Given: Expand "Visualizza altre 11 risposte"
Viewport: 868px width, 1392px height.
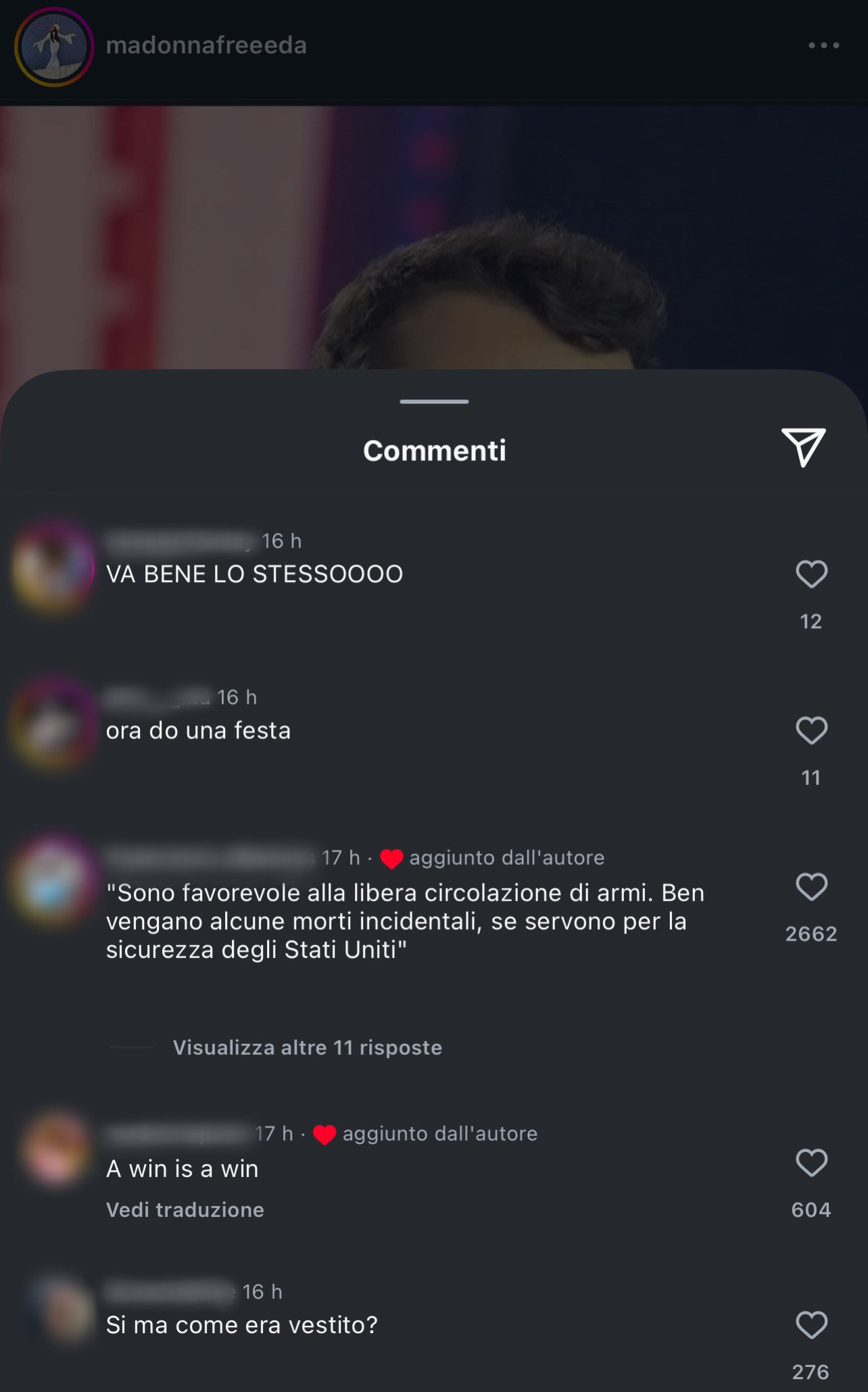Looking at the screenshot, I should (308, 1047).
